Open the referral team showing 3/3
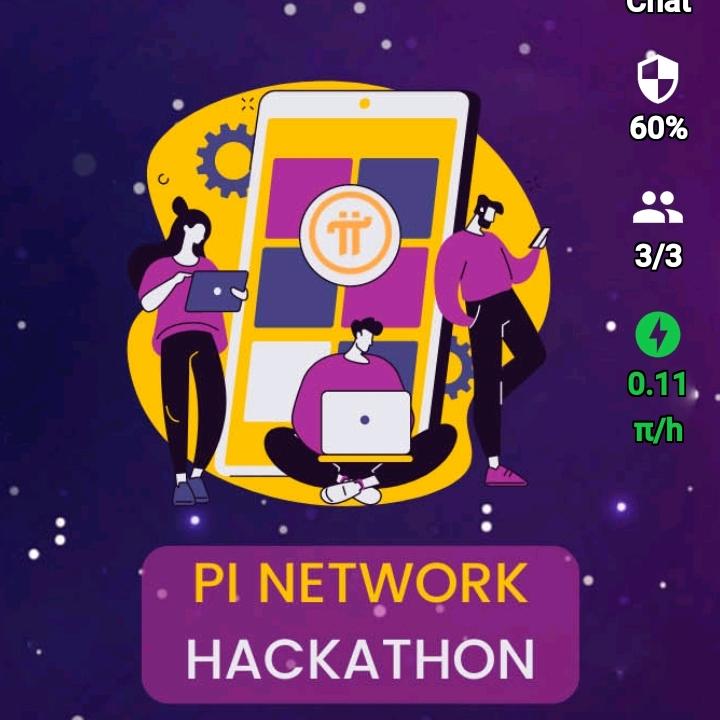Screen dimensions: 720x720 coord(658,208)
